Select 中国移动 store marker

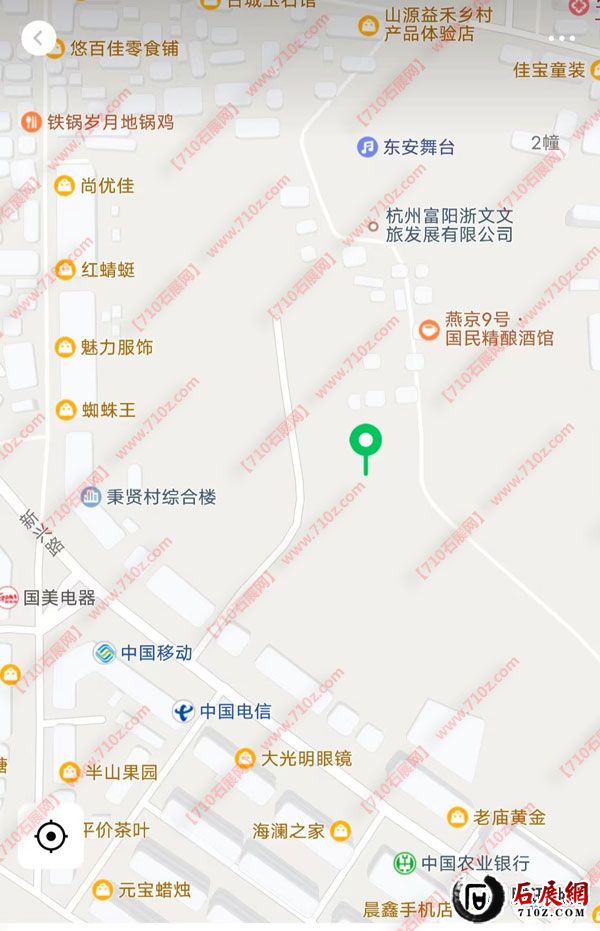(104, 653)
